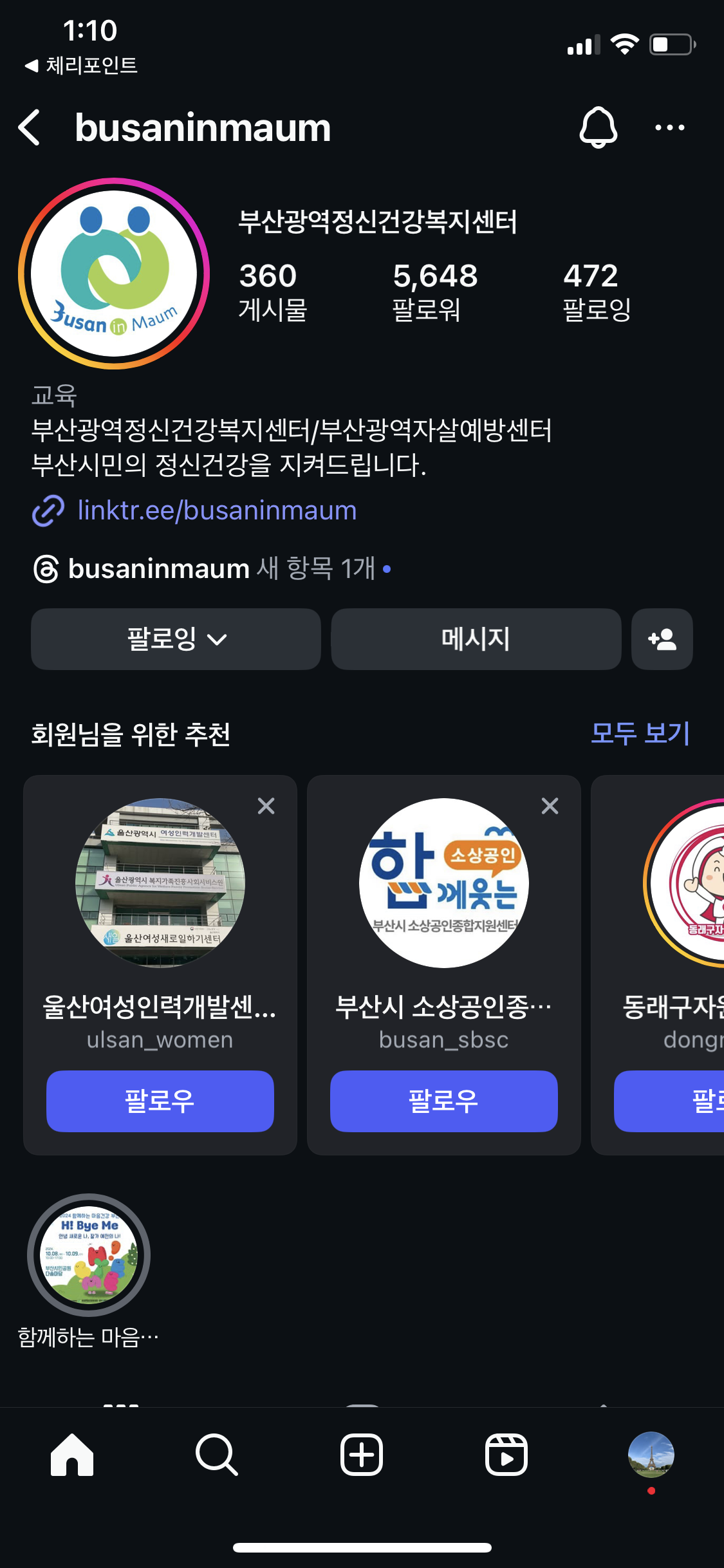
Task: Switch to the Search tab
Action: pyautogui.click(x=217, y=1455)
